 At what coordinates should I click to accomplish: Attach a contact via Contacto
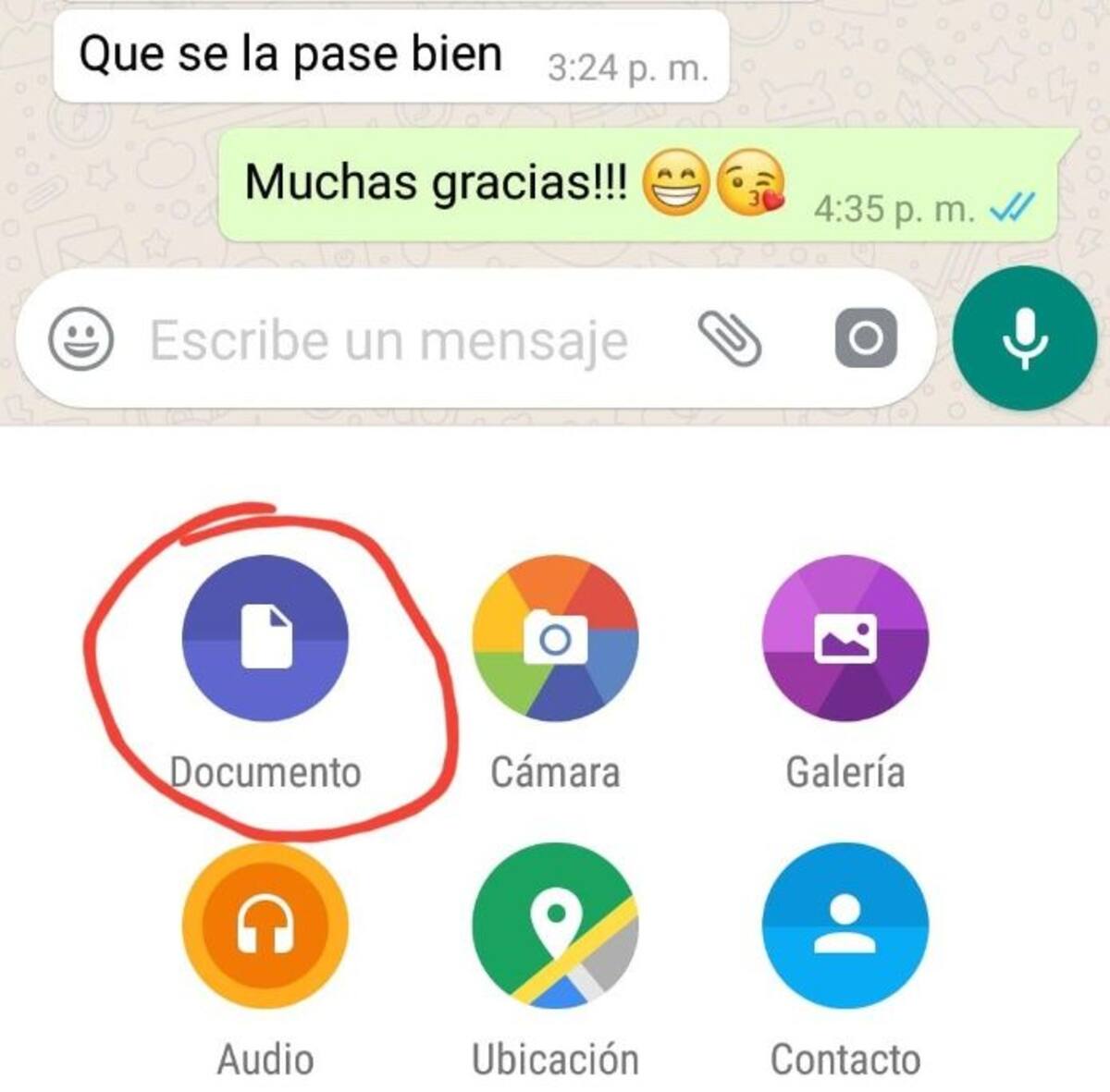(x=845, y=925)
